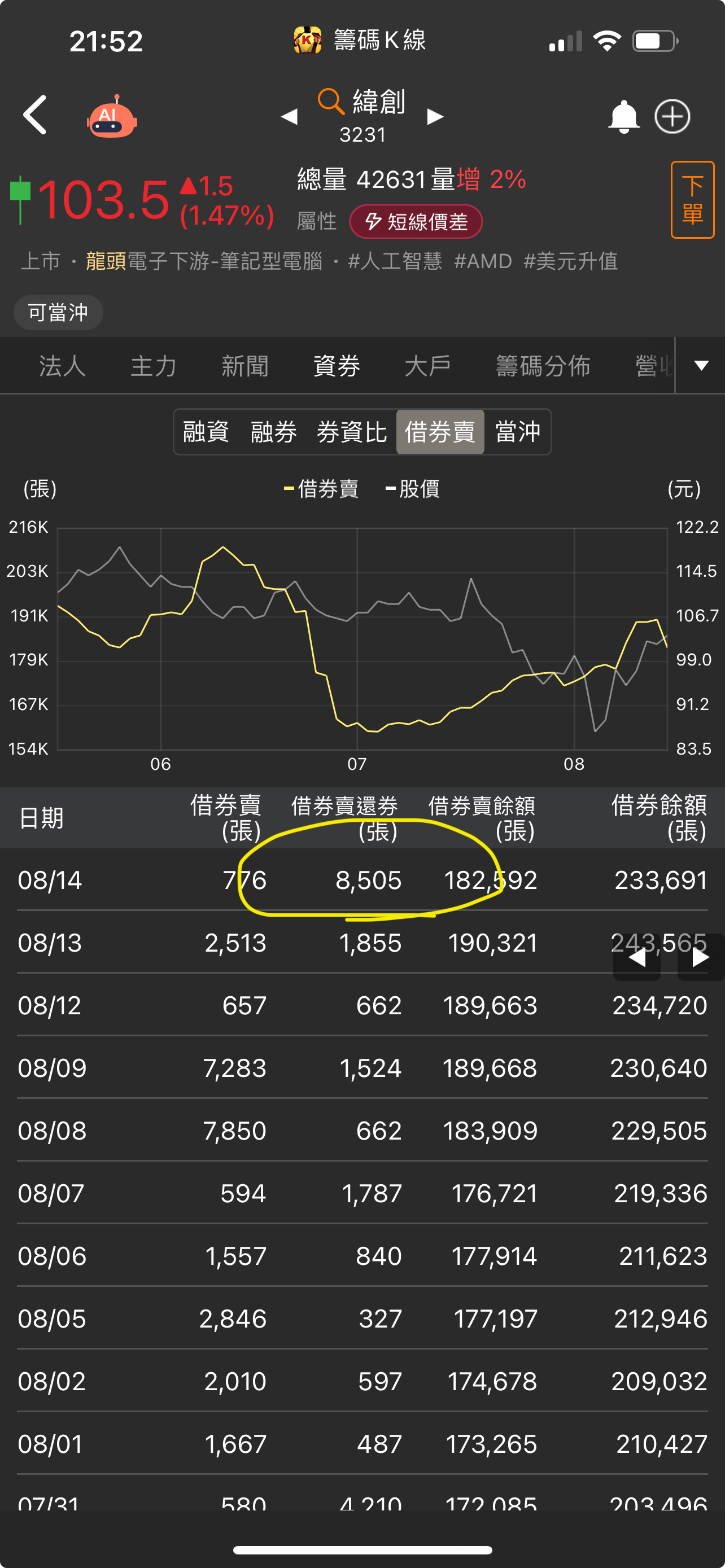Tap the 下單 order button
Viewport: 725px width, 1568px height.
[x=692, y=200]
